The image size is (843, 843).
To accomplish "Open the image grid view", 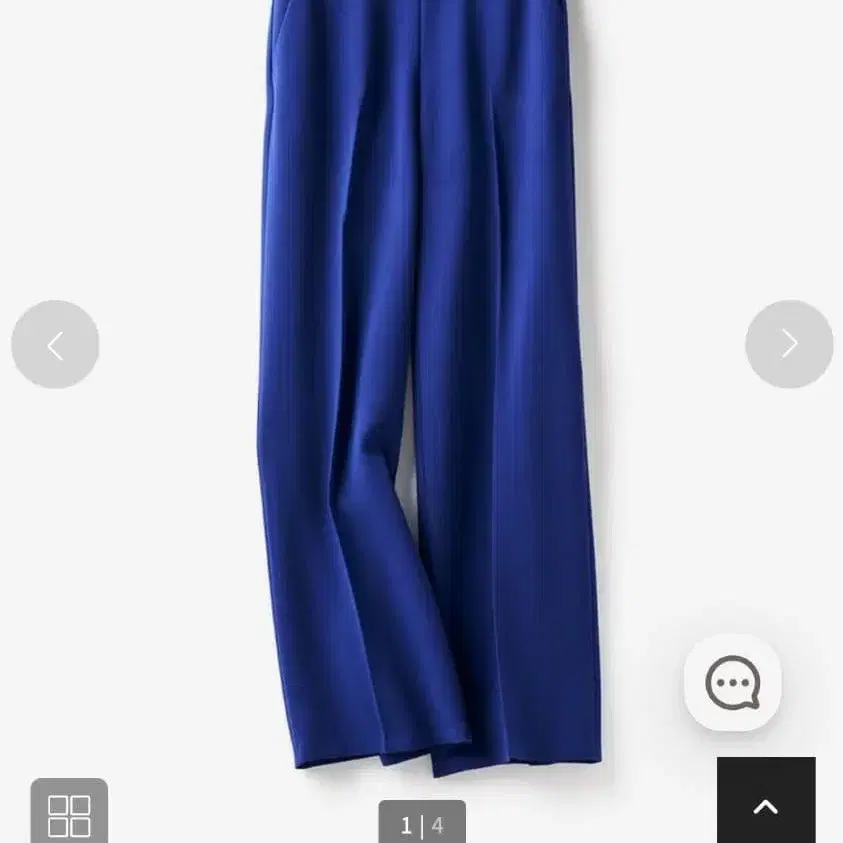I will tap(69, 813).
